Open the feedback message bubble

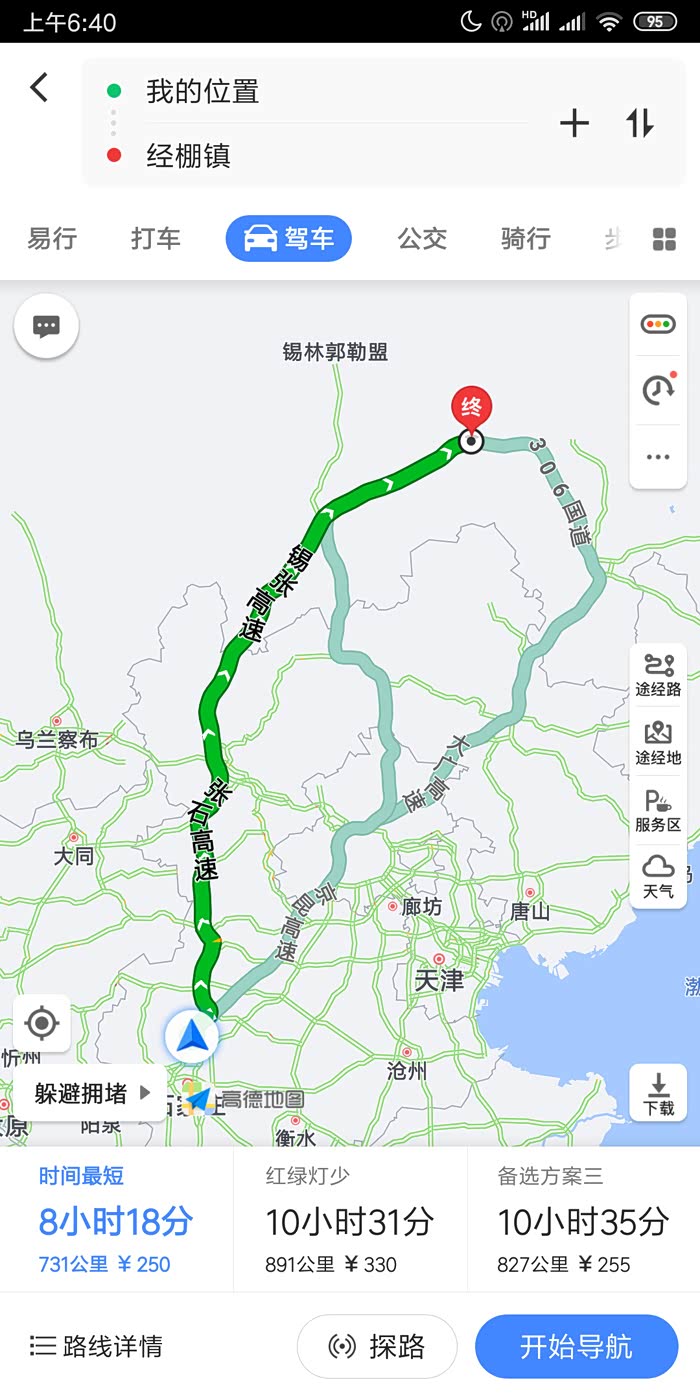point(46,326)
